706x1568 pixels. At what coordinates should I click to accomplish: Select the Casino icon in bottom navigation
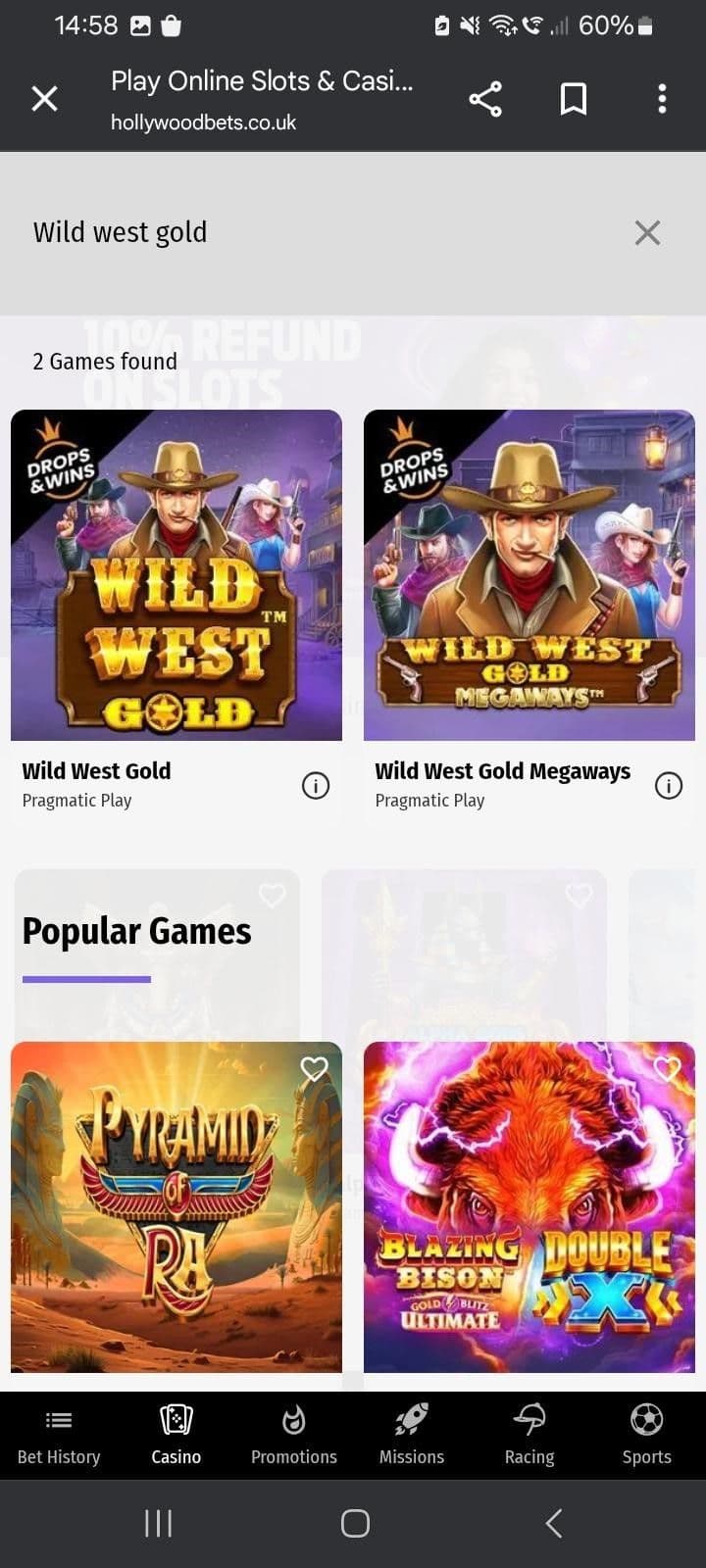[x=176, y=1421]
